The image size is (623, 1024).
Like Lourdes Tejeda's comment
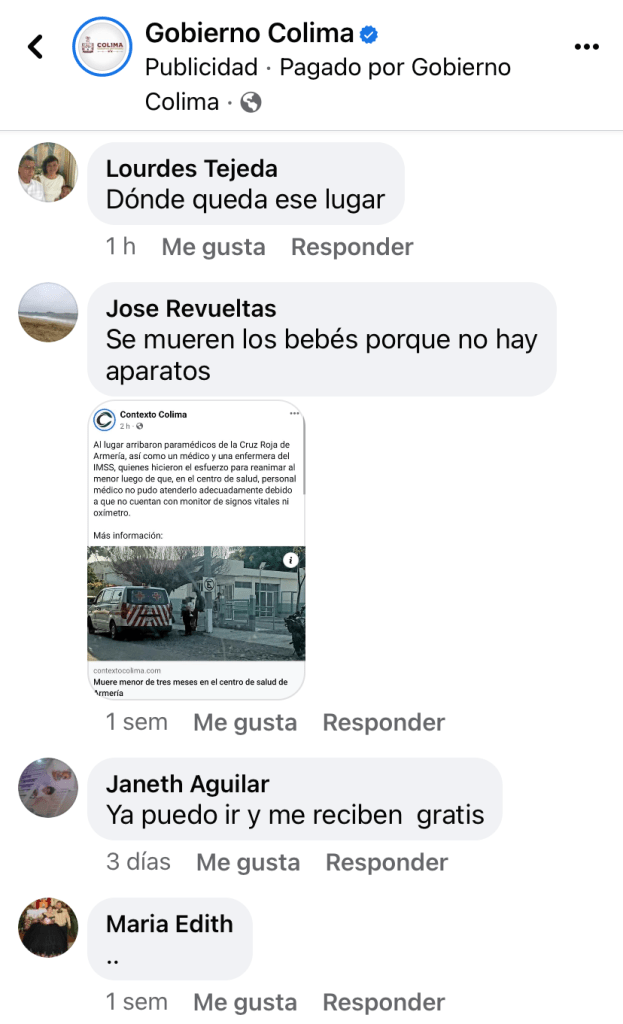(x=213, y=247)
